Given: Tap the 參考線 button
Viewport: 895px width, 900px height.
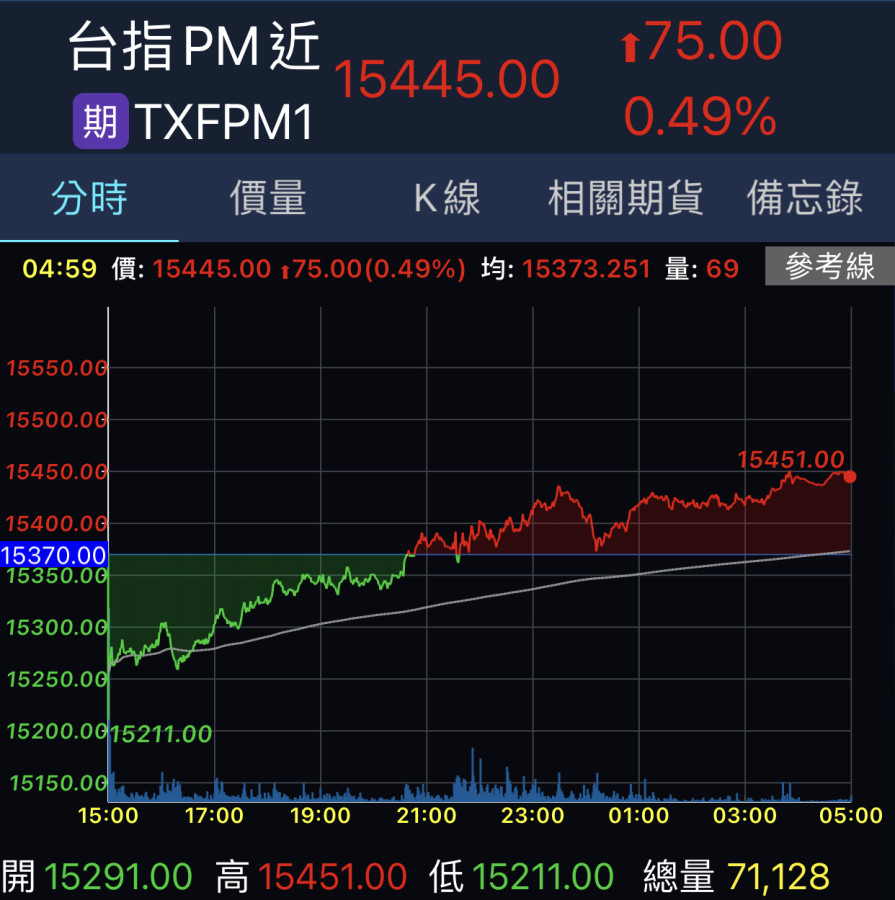Looking at the screenshot, I should coord(829,267).
